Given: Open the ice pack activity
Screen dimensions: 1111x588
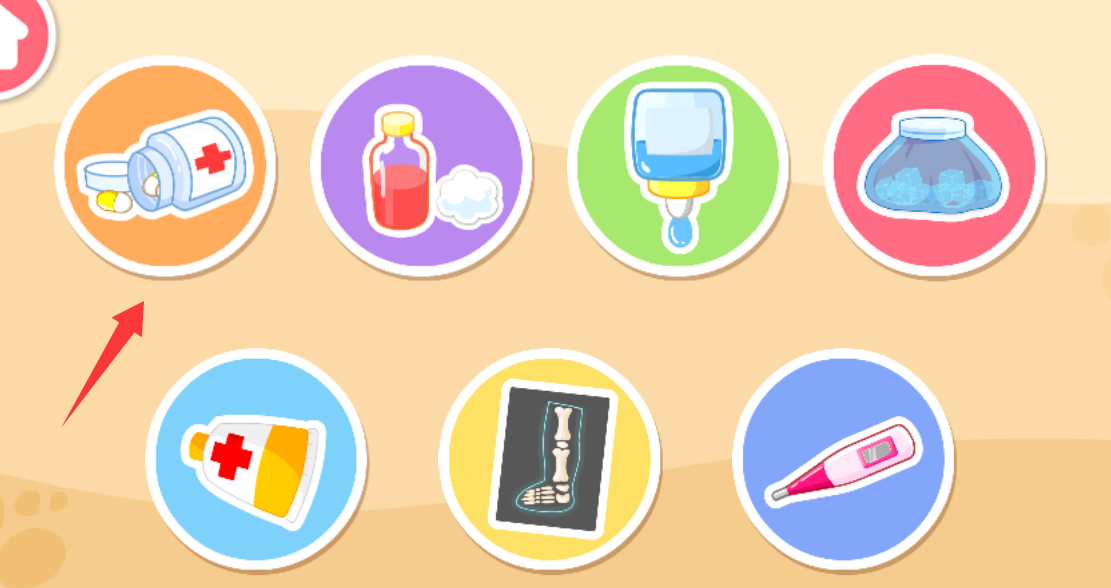Looking at the screenshot, I should pyautogui.click(x=933, y=166).
